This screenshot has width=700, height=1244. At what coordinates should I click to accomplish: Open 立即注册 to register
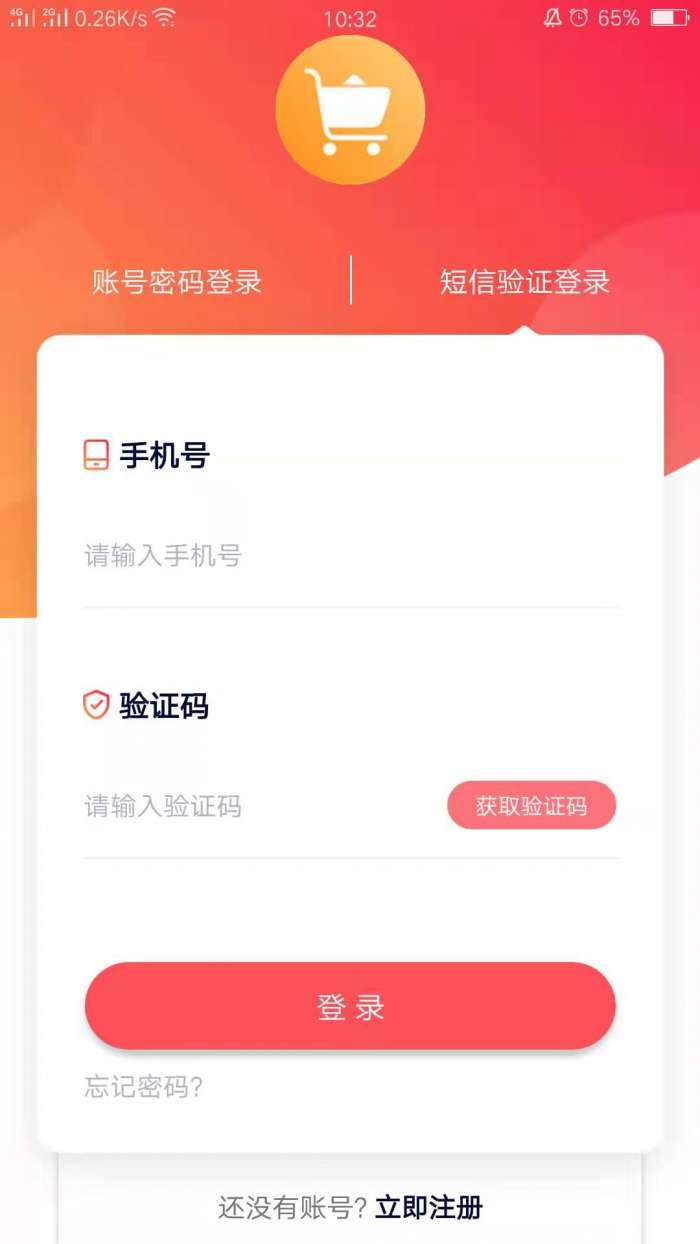[429, 1208]
